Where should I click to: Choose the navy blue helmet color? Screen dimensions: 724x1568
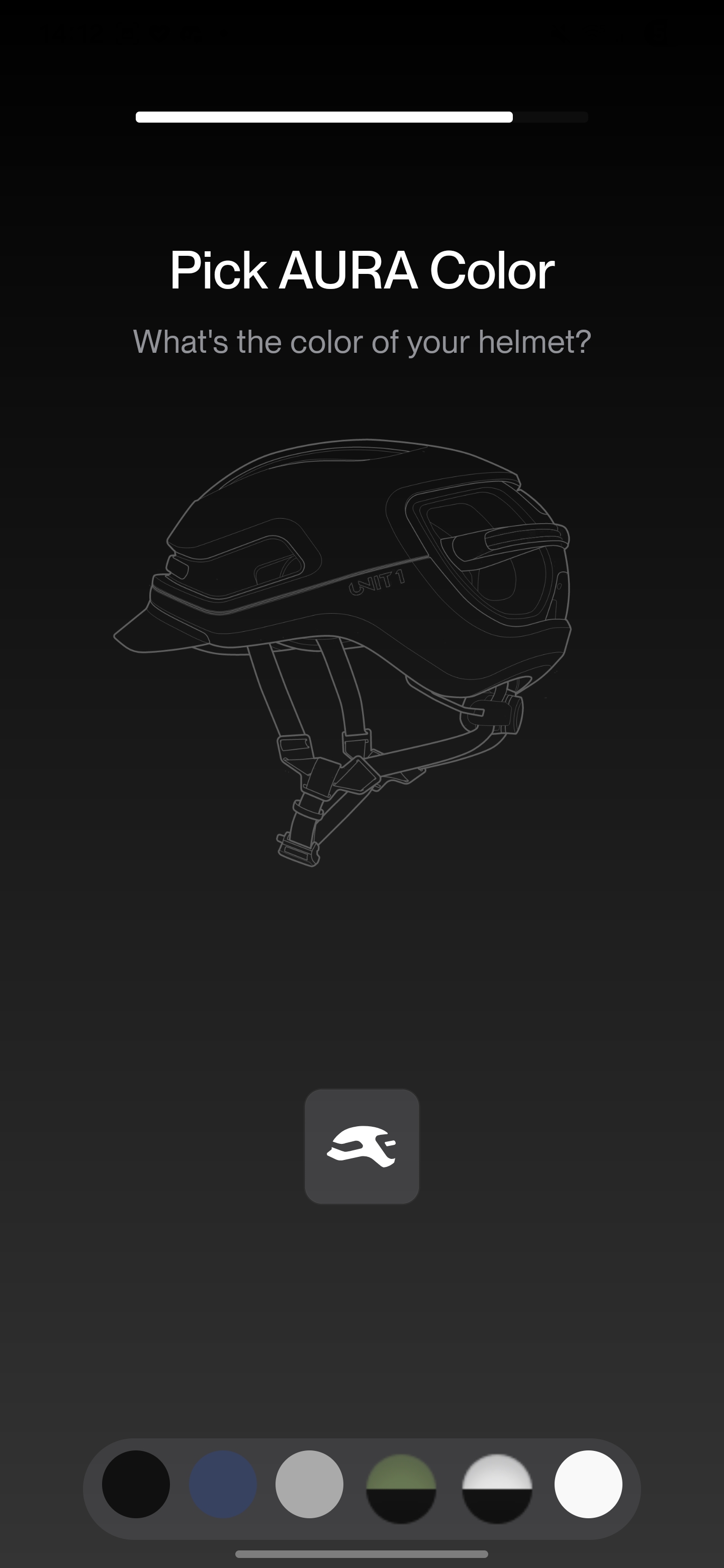coord(223,1484)
